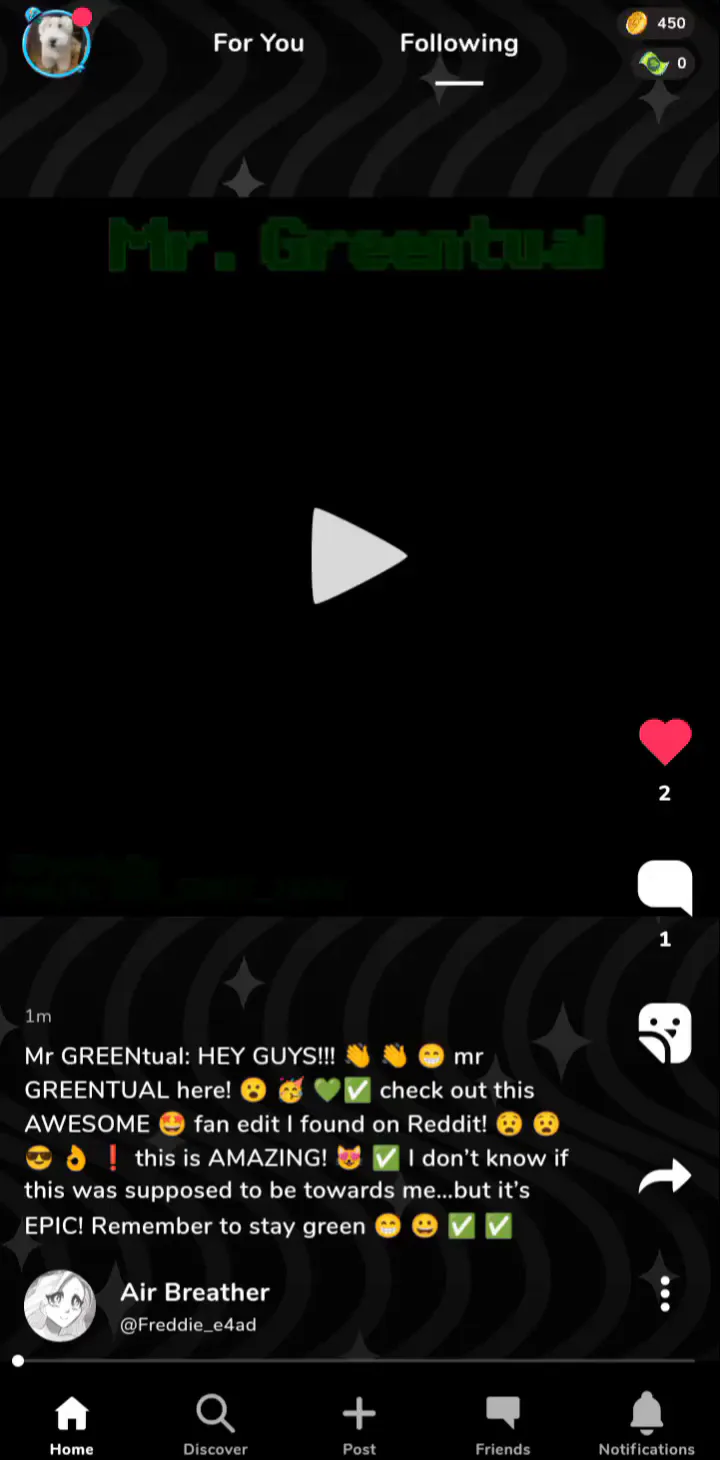Open the gold coin balance showing 450
Image resolution: width=720 pixels, height=1460 pixels.
657,23
